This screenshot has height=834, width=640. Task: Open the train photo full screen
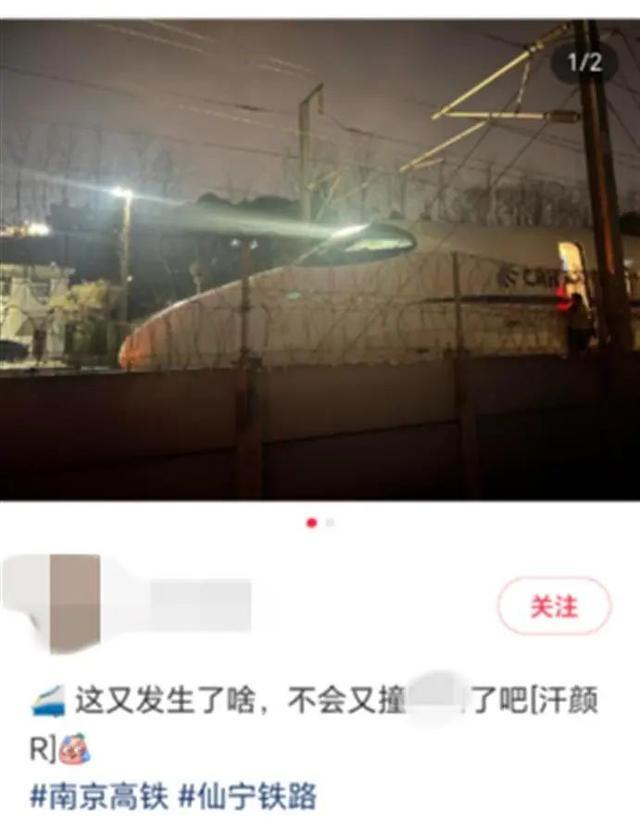click(x=320, y=260)
